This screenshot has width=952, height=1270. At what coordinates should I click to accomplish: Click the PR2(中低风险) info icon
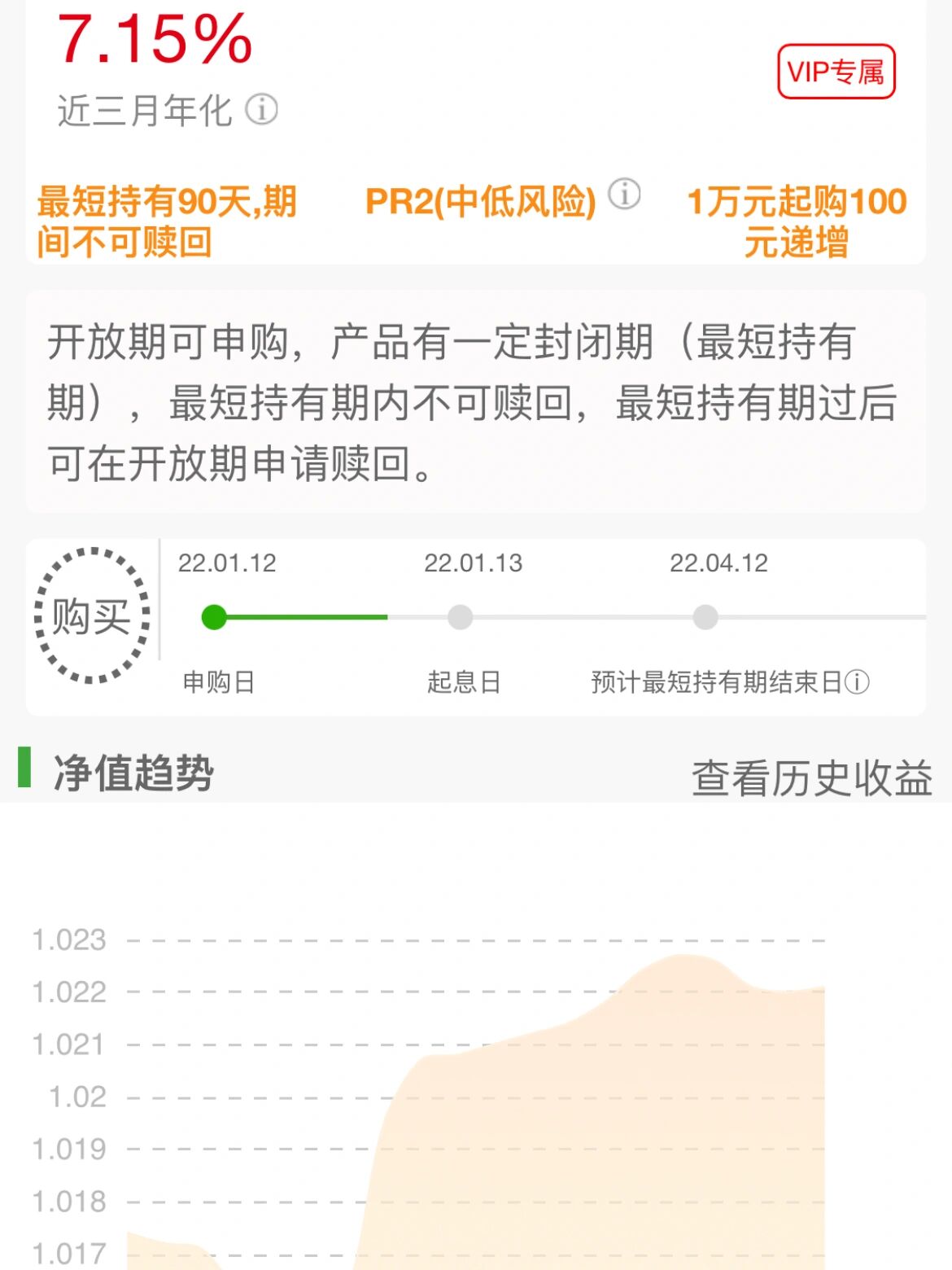coord(623,195)
